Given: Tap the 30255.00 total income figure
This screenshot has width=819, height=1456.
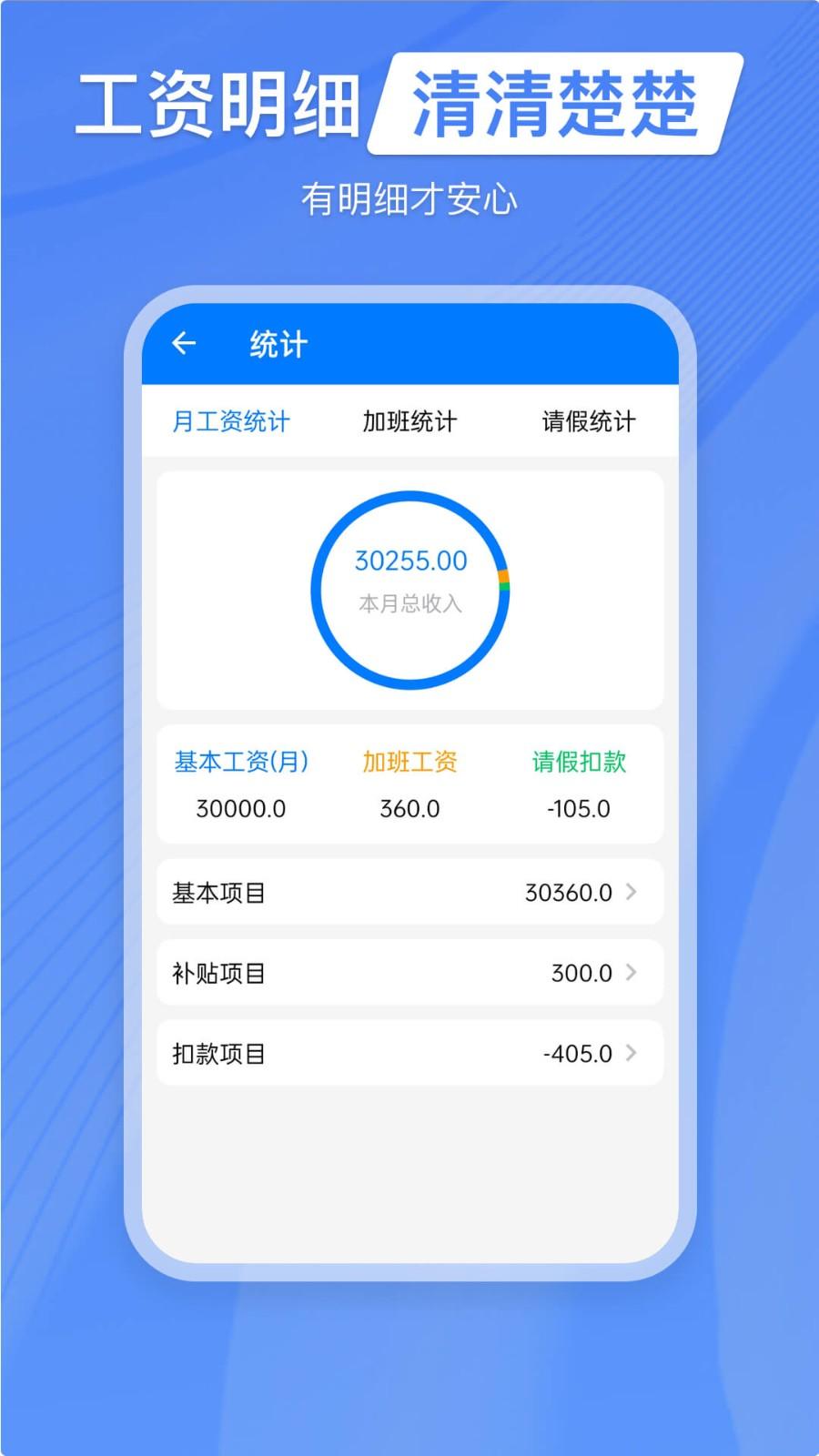Looking at the screenshot, I should pyautogui.click(x=411, y=561).
